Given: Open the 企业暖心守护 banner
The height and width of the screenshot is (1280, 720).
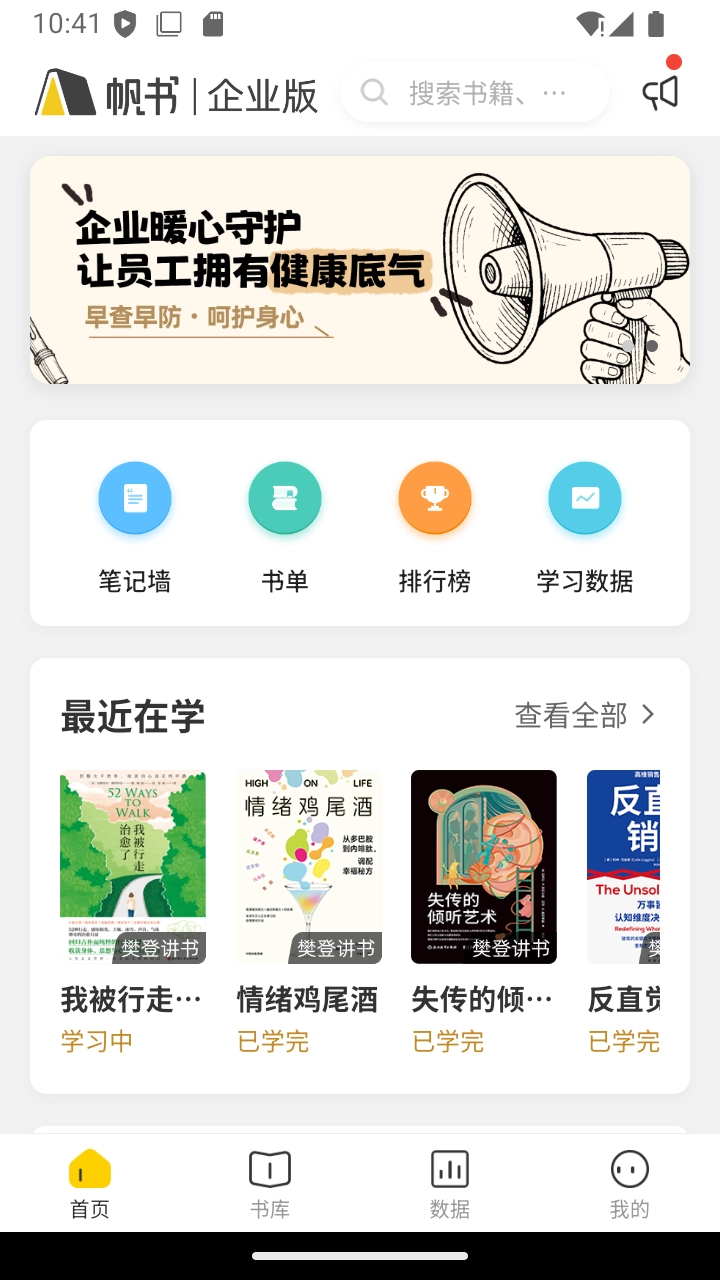Looking at the screenshot, I should click(x=360, y=270).
